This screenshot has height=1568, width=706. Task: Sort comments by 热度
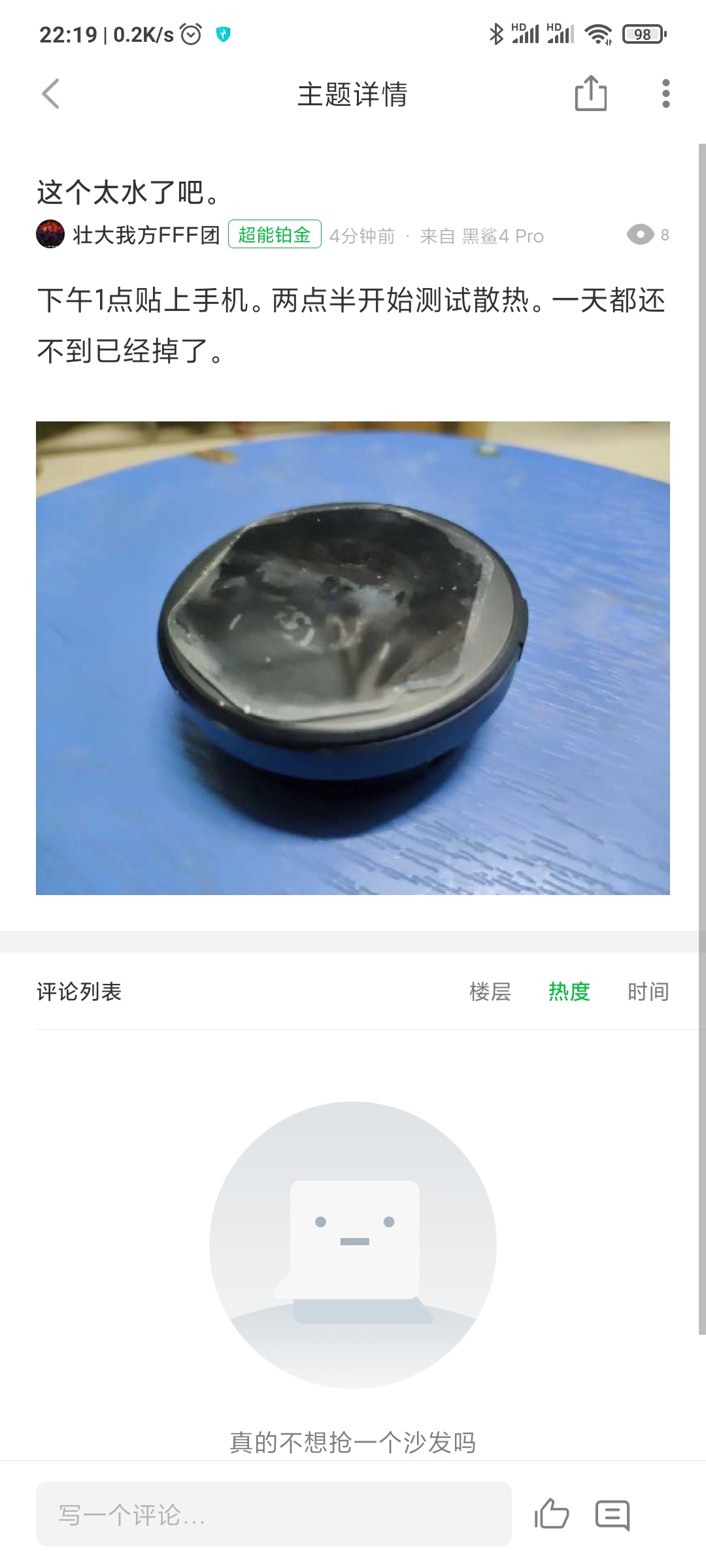[x=569, y=992]
